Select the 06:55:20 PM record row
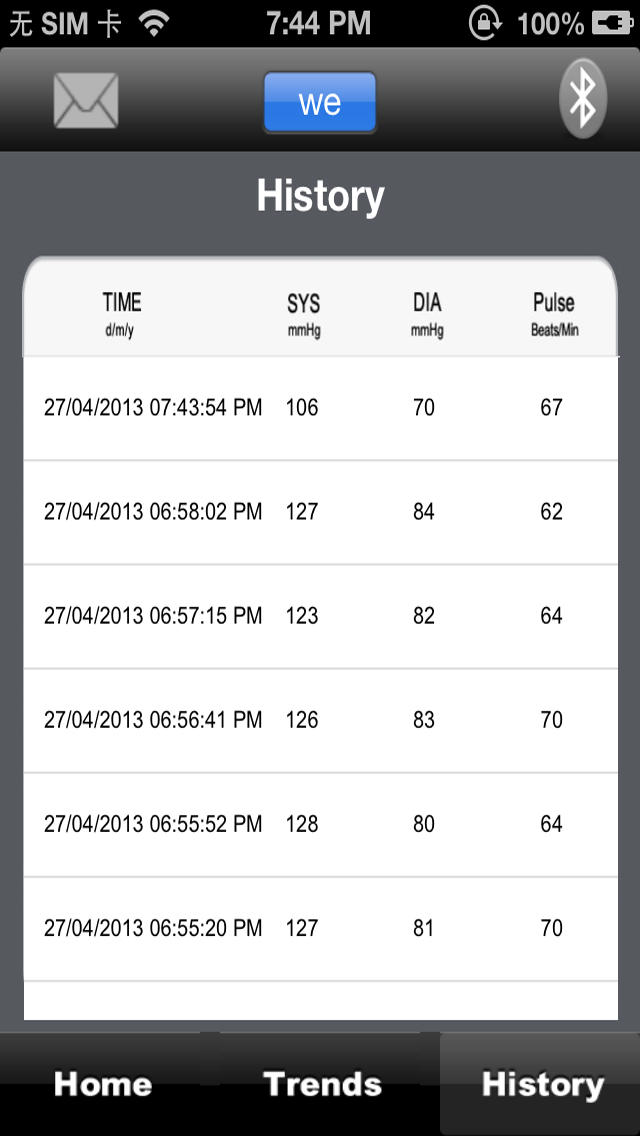 tap(320, 930)
